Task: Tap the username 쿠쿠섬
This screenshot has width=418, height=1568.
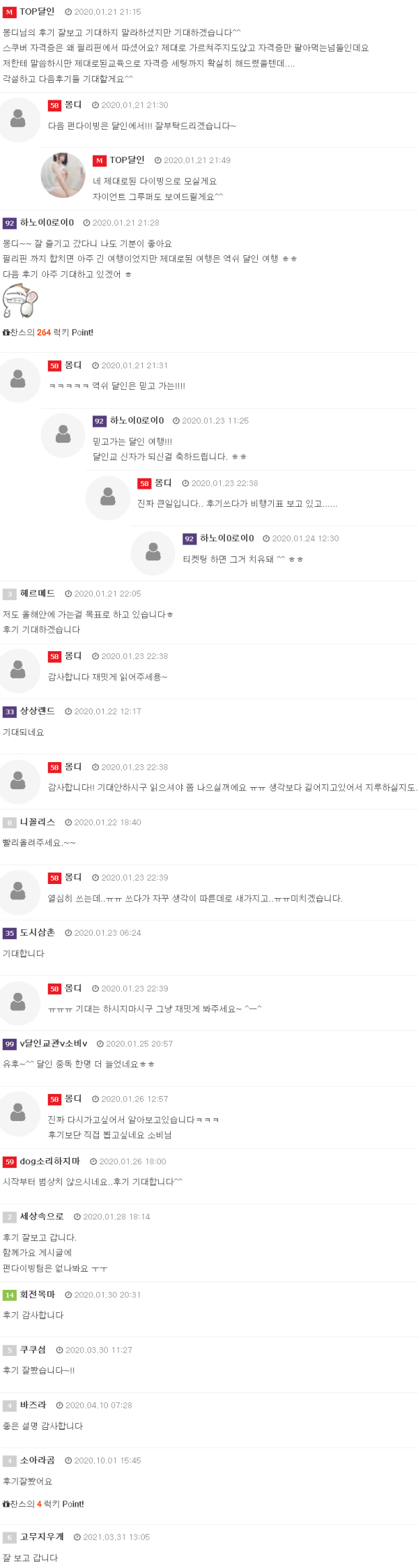Action: (x=33, y=1350)
